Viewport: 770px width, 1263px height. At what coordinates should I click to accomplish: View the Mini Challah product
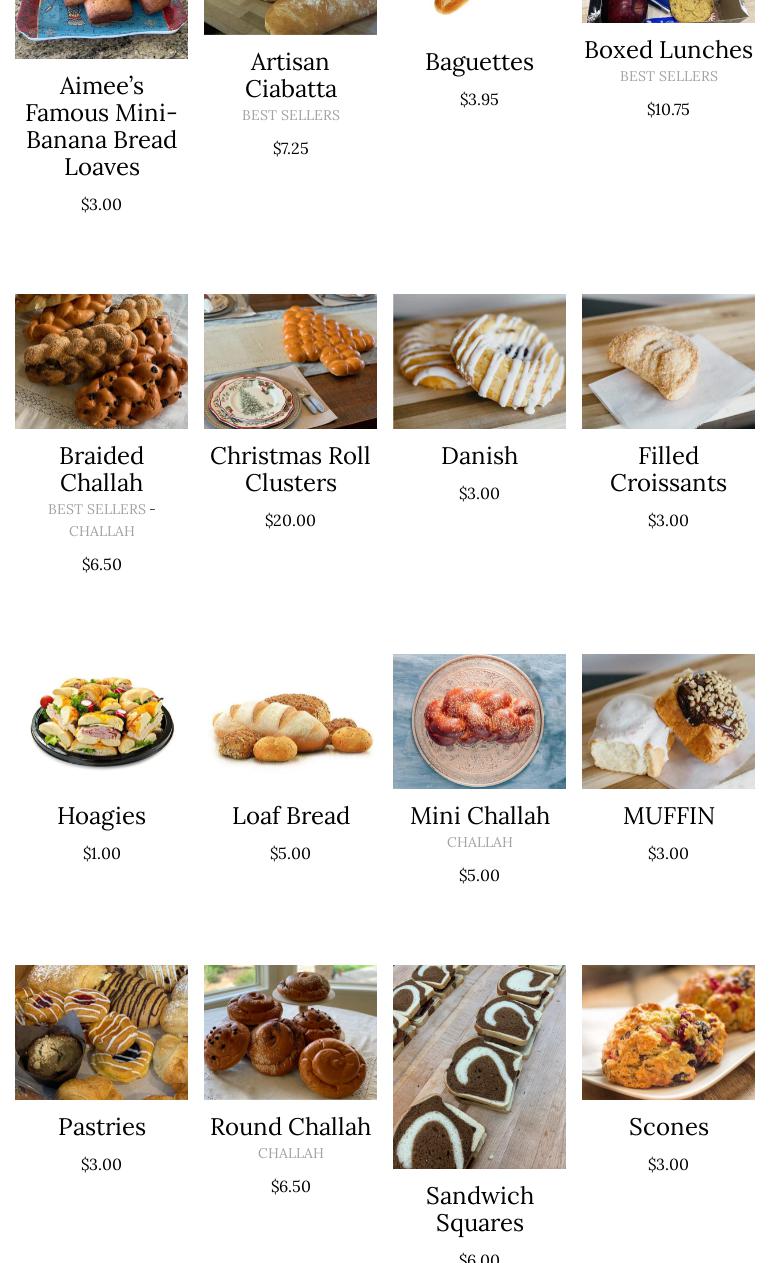click(479, 815)
